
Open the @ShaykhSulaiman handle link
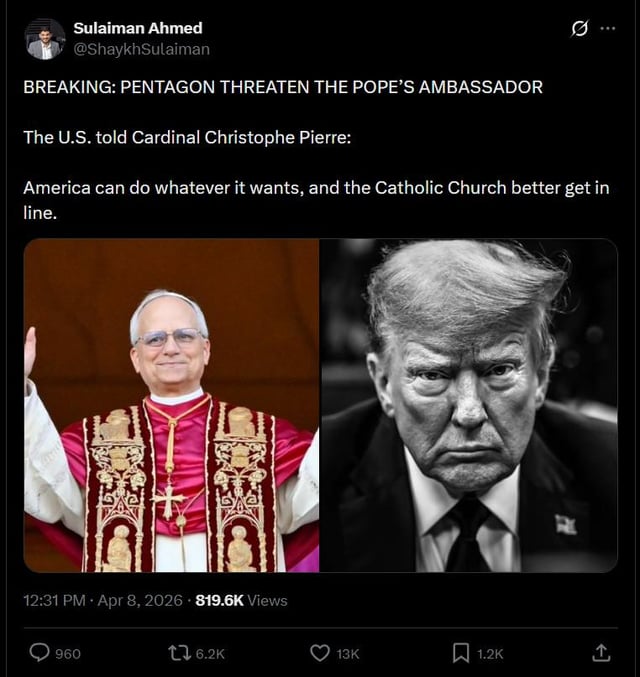click(x=141, y=48)
